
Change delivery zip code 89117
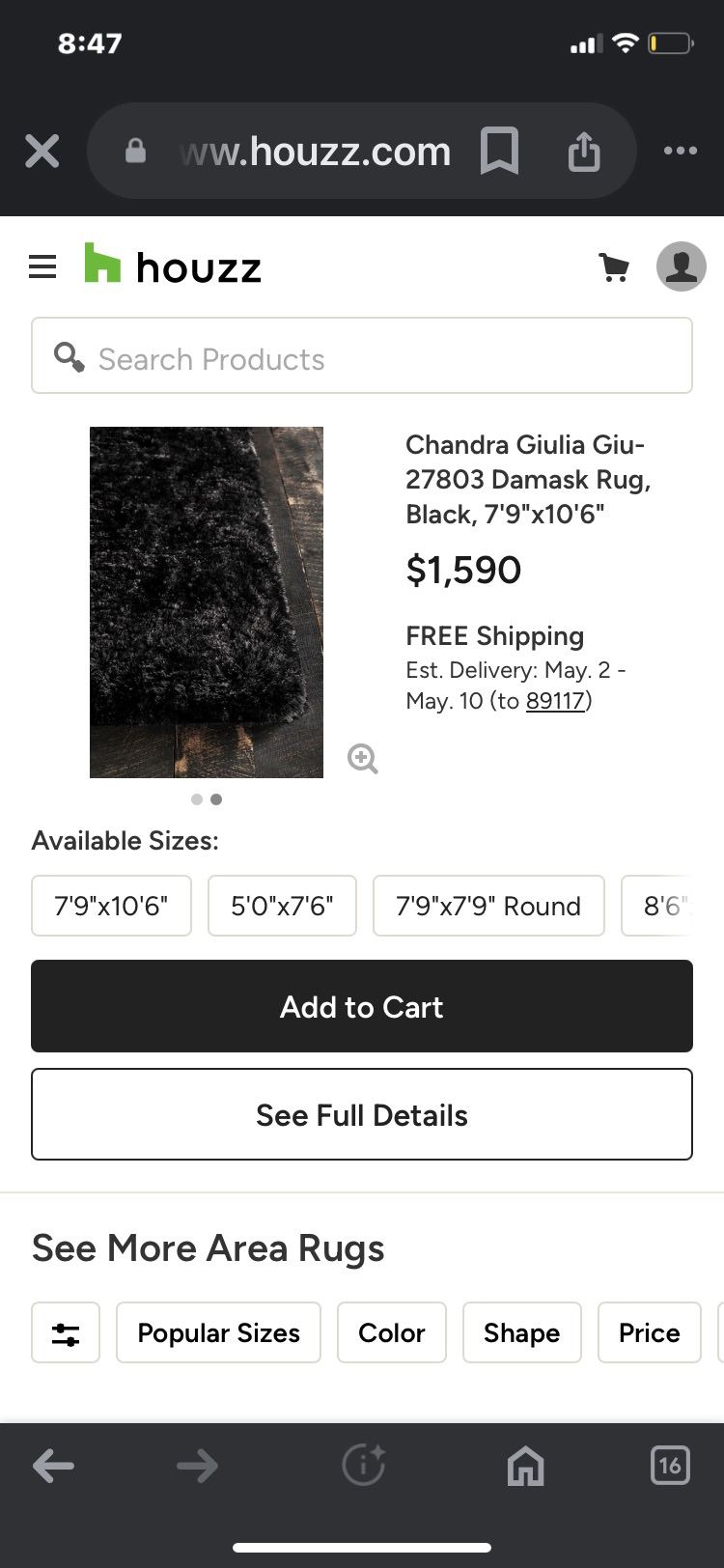tap(556, 701)
